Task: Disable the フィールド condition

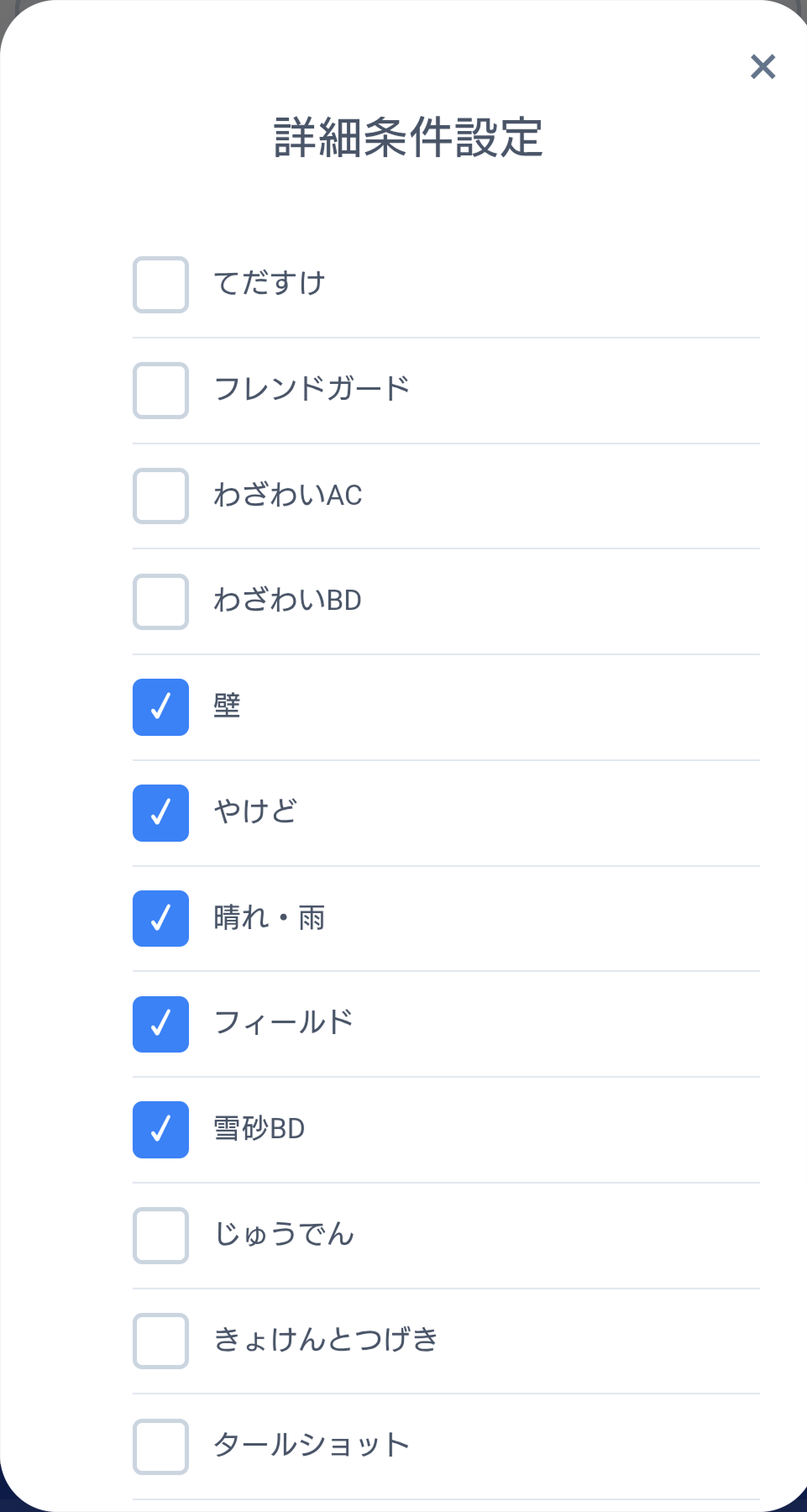Action: pos(160,1024)
